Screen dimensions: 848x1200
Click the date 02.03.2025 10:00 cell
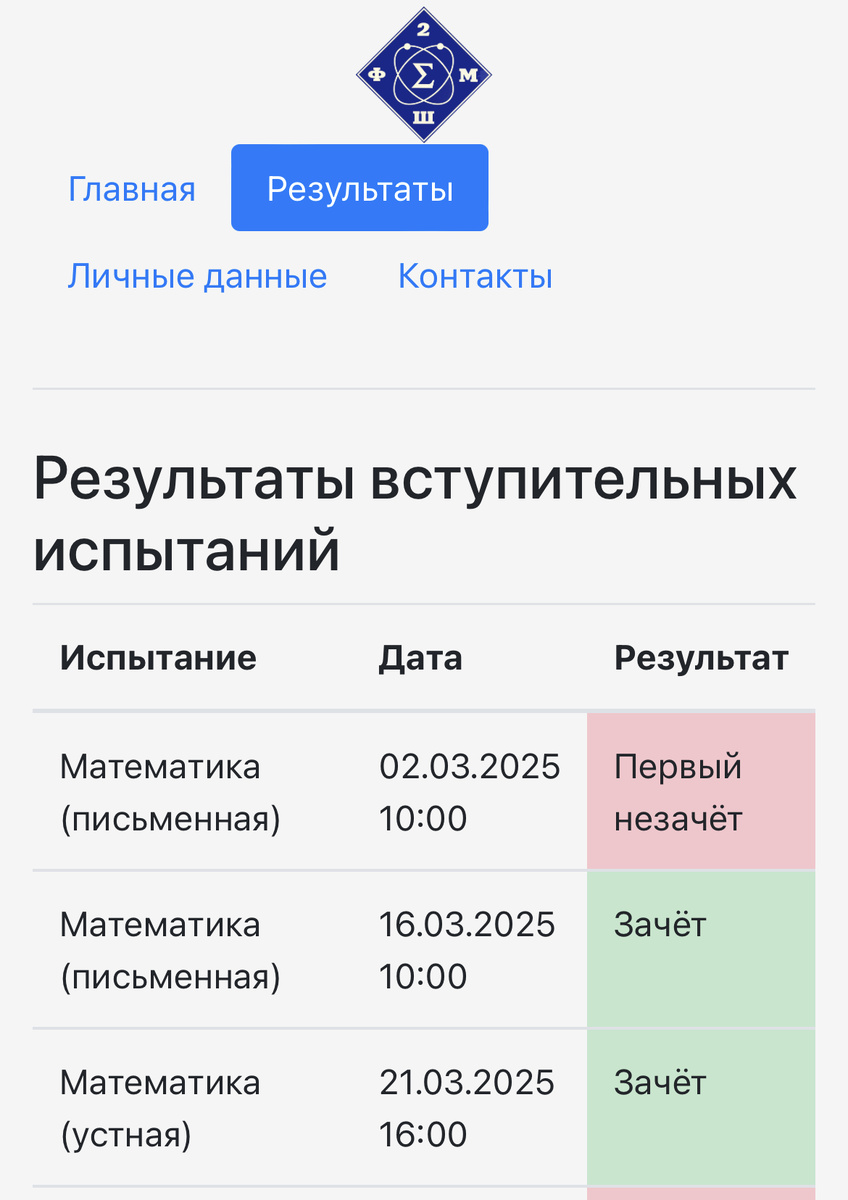[468, 791]
